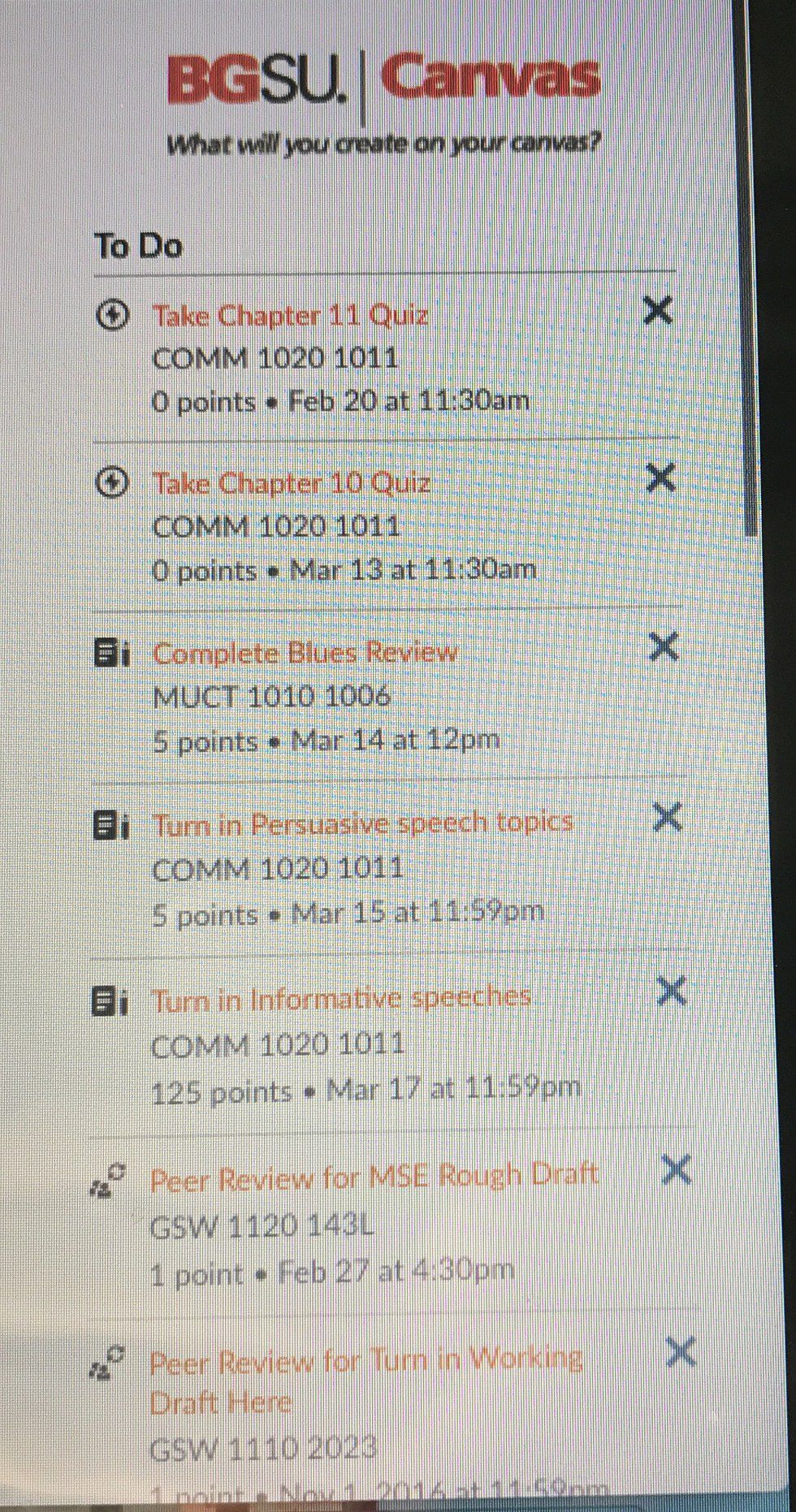Open Peer Review for Turn in Working Draft
This screenshot has height=1512, width=796.
point(366,1359)
